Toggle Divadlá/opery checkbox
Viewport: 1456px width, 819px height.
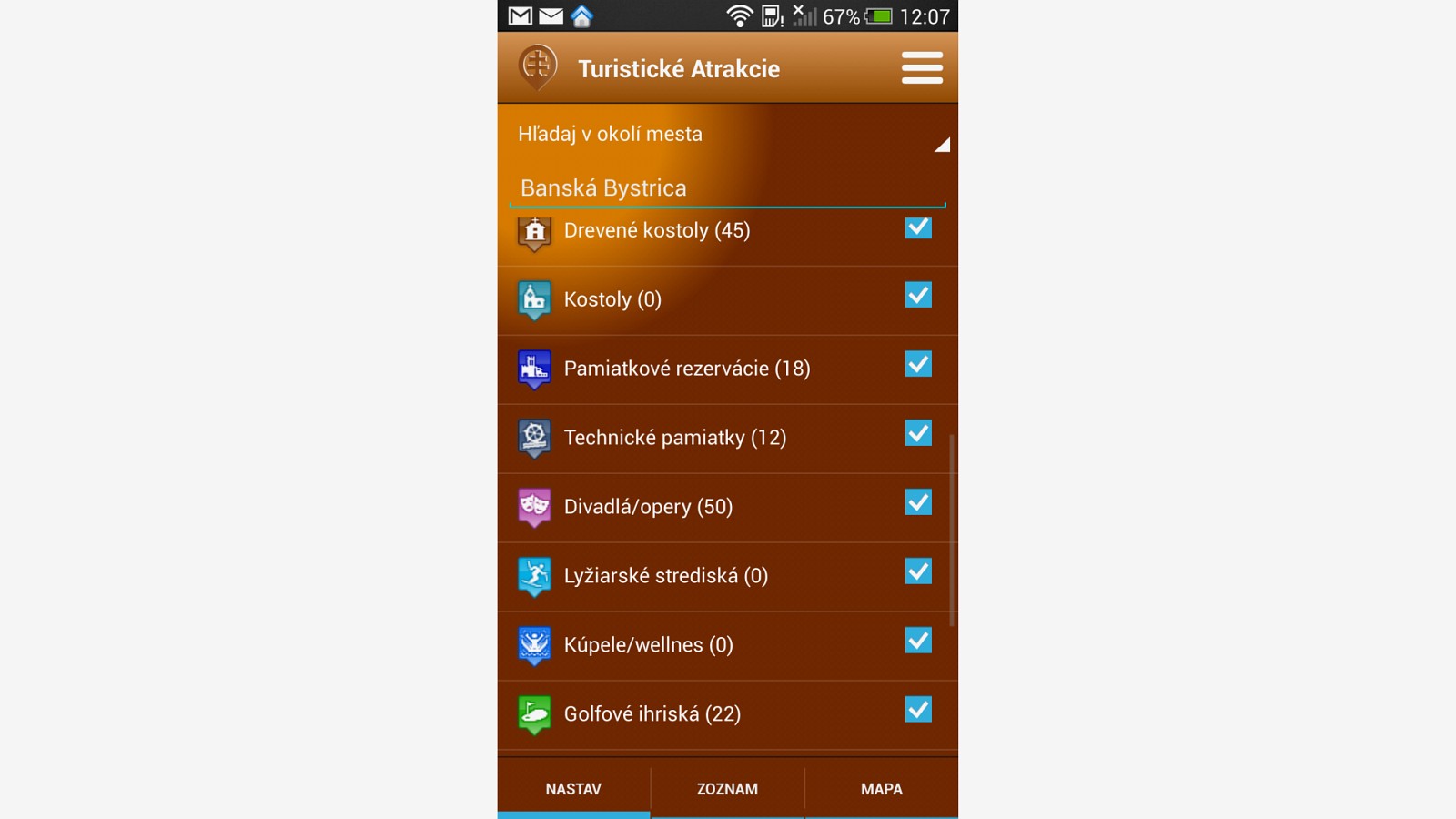tap(918, 503)
